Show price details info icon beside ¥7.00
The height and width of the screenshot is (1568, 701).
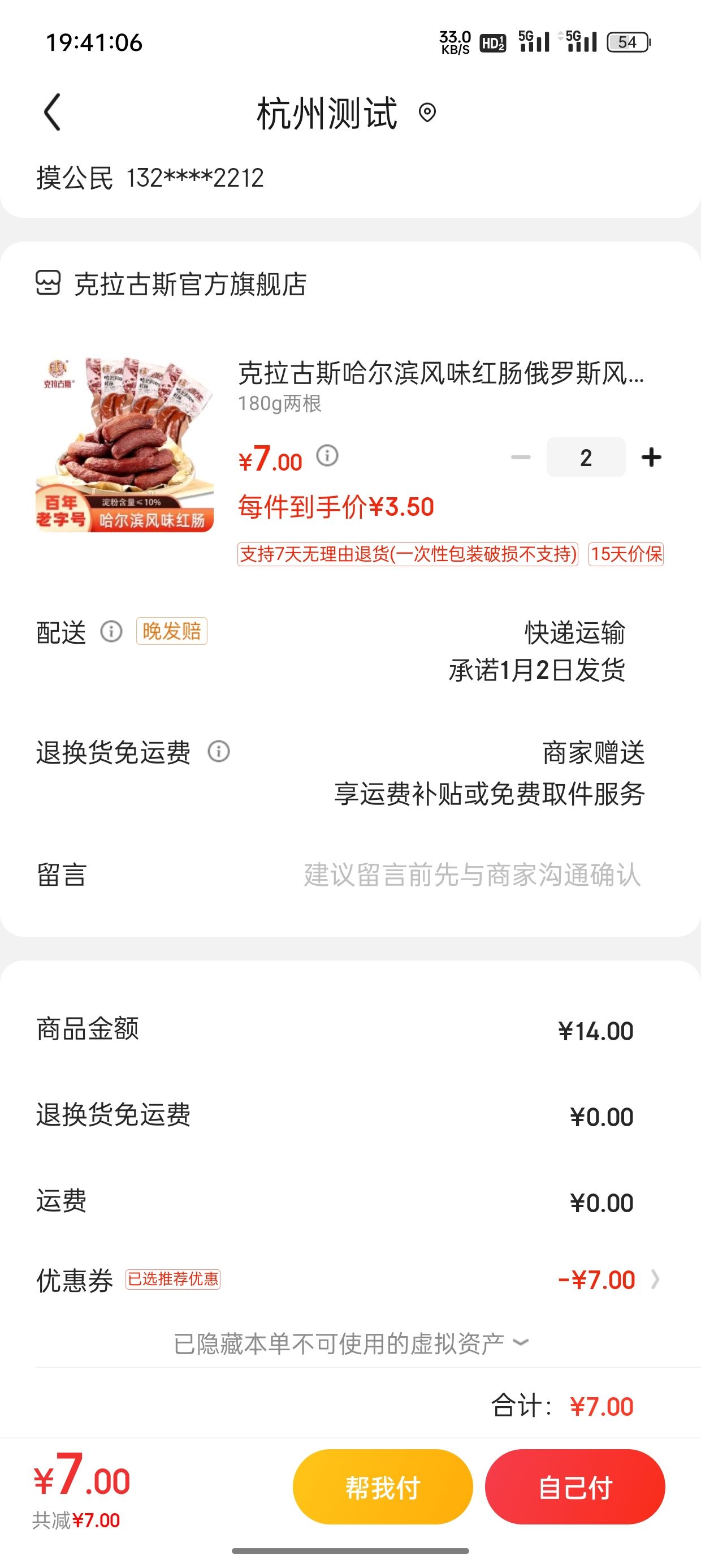[x=327, y=455]
